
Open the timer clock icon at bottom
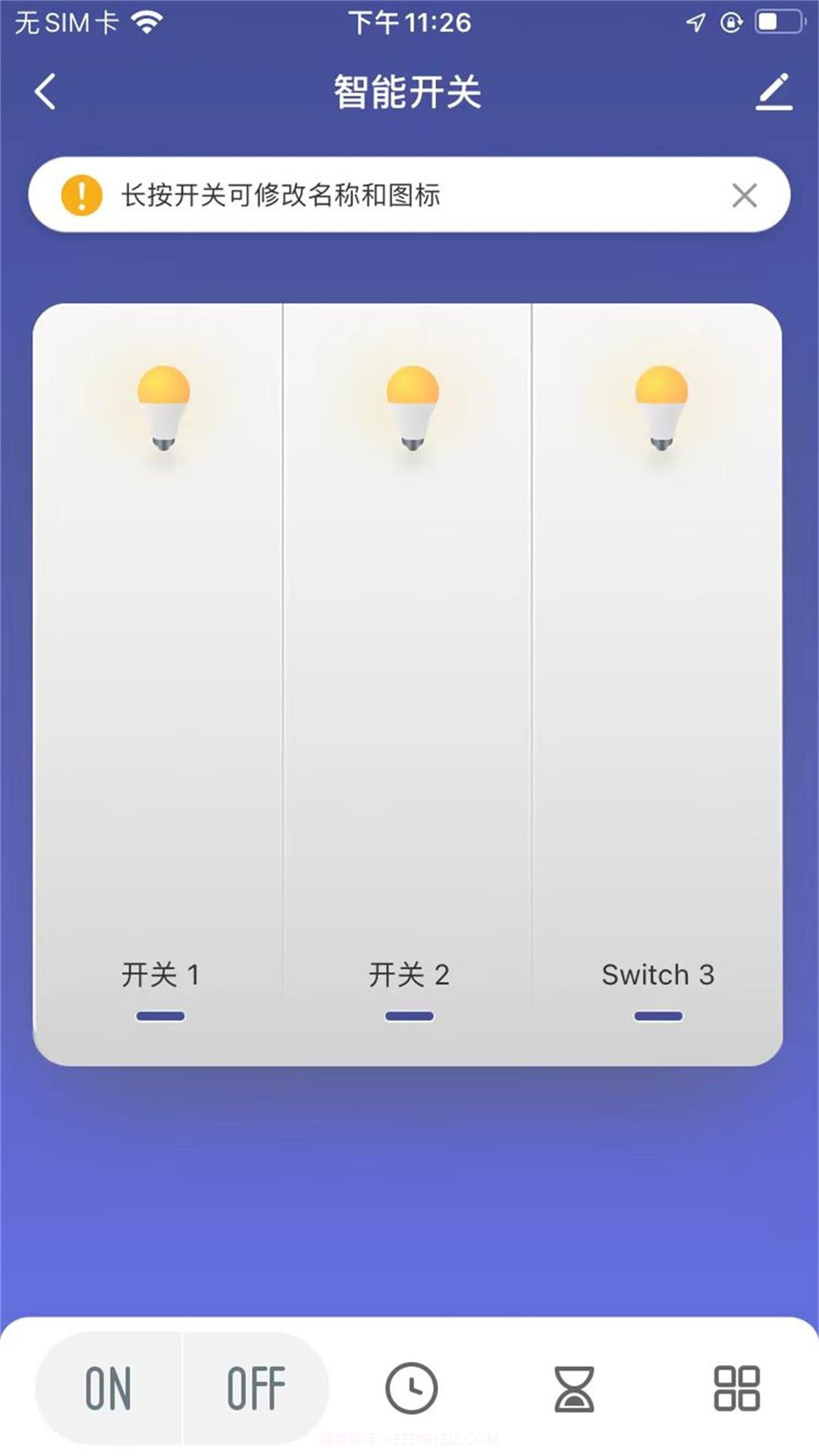tap(410, 1388)
